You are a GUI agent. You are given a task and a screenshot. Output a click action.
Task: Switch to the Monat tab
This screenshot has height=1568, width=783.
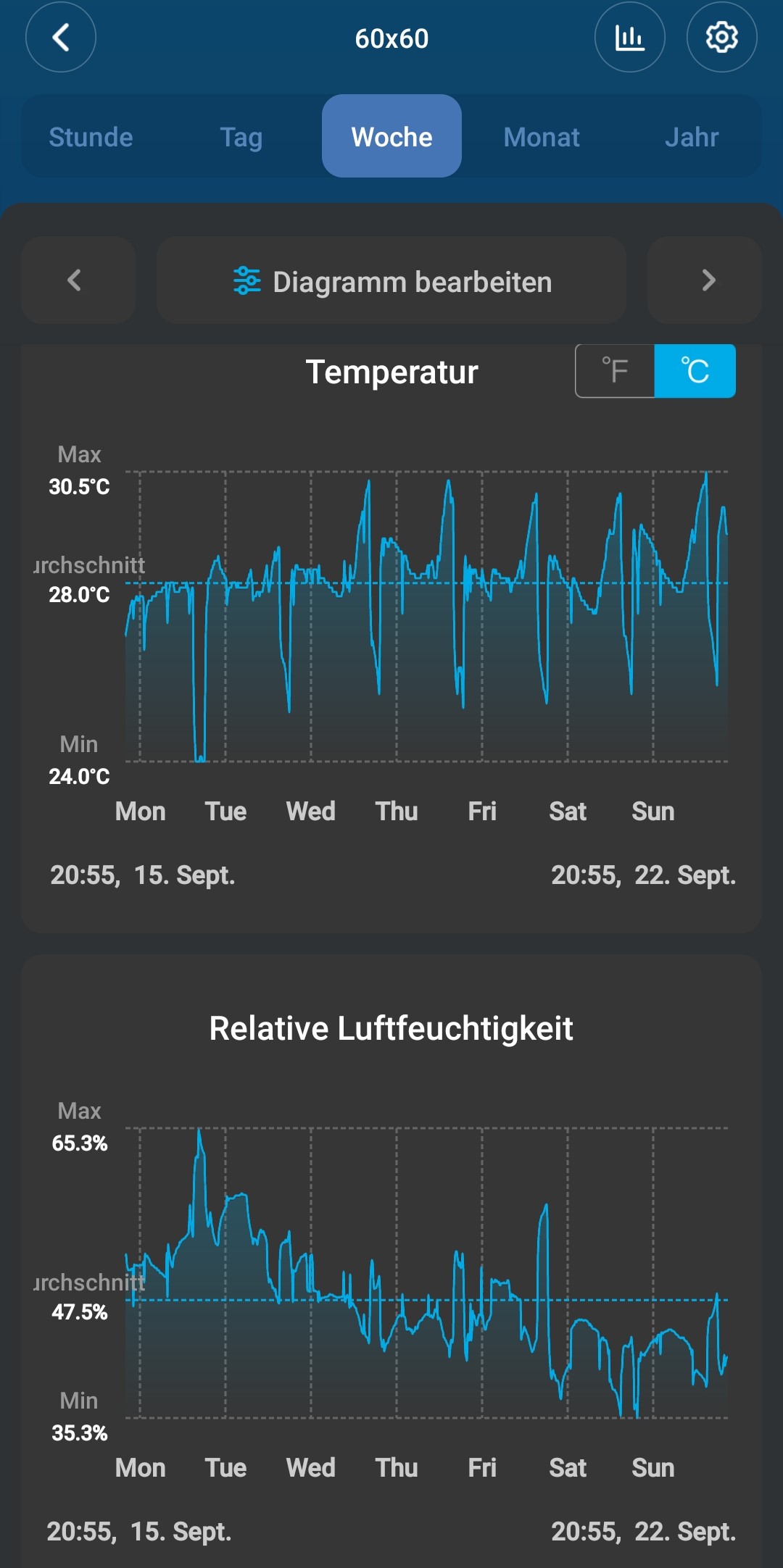click(x=542, y=137)
